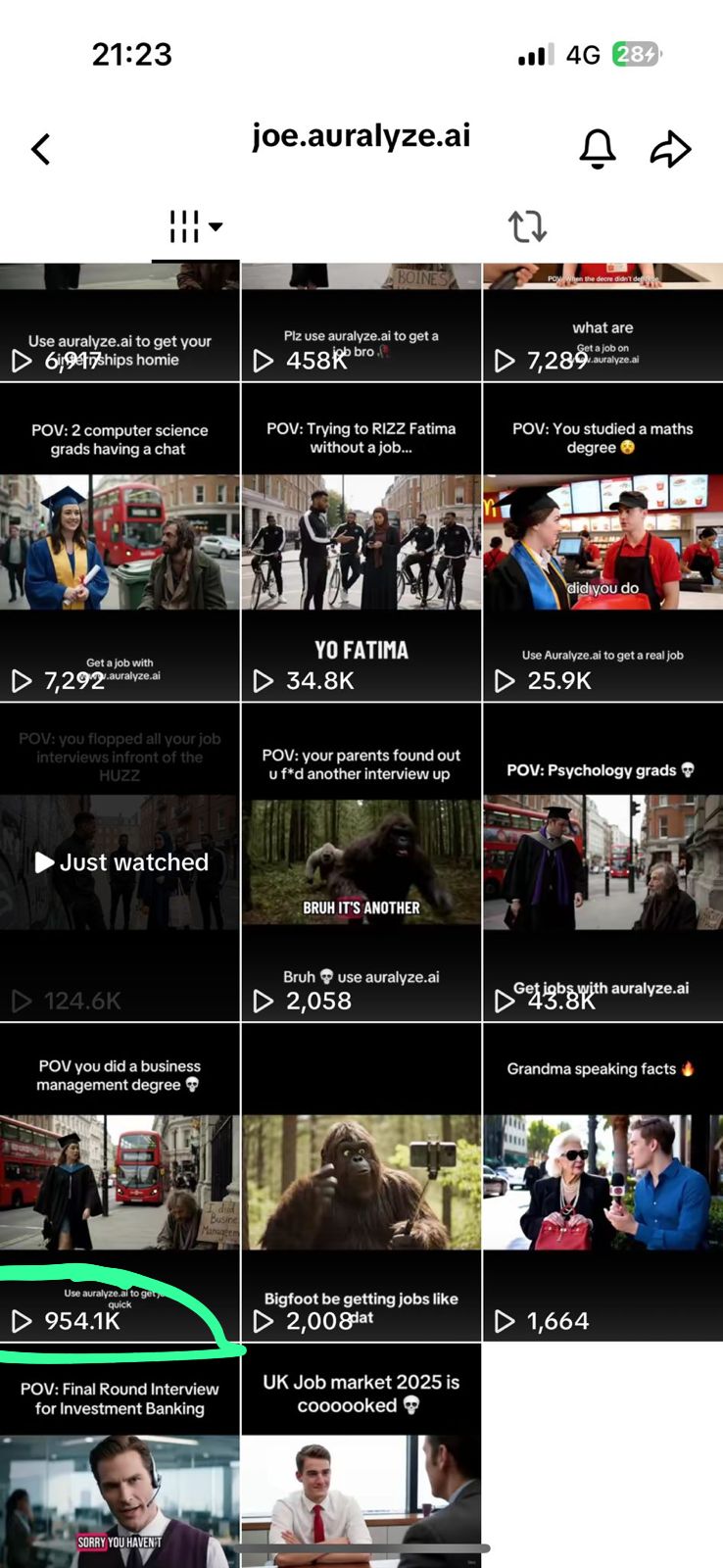Watch the 'You studied a maths degree' video
The height and width of the screenshot is (1568, 723).
pos(602,542)
